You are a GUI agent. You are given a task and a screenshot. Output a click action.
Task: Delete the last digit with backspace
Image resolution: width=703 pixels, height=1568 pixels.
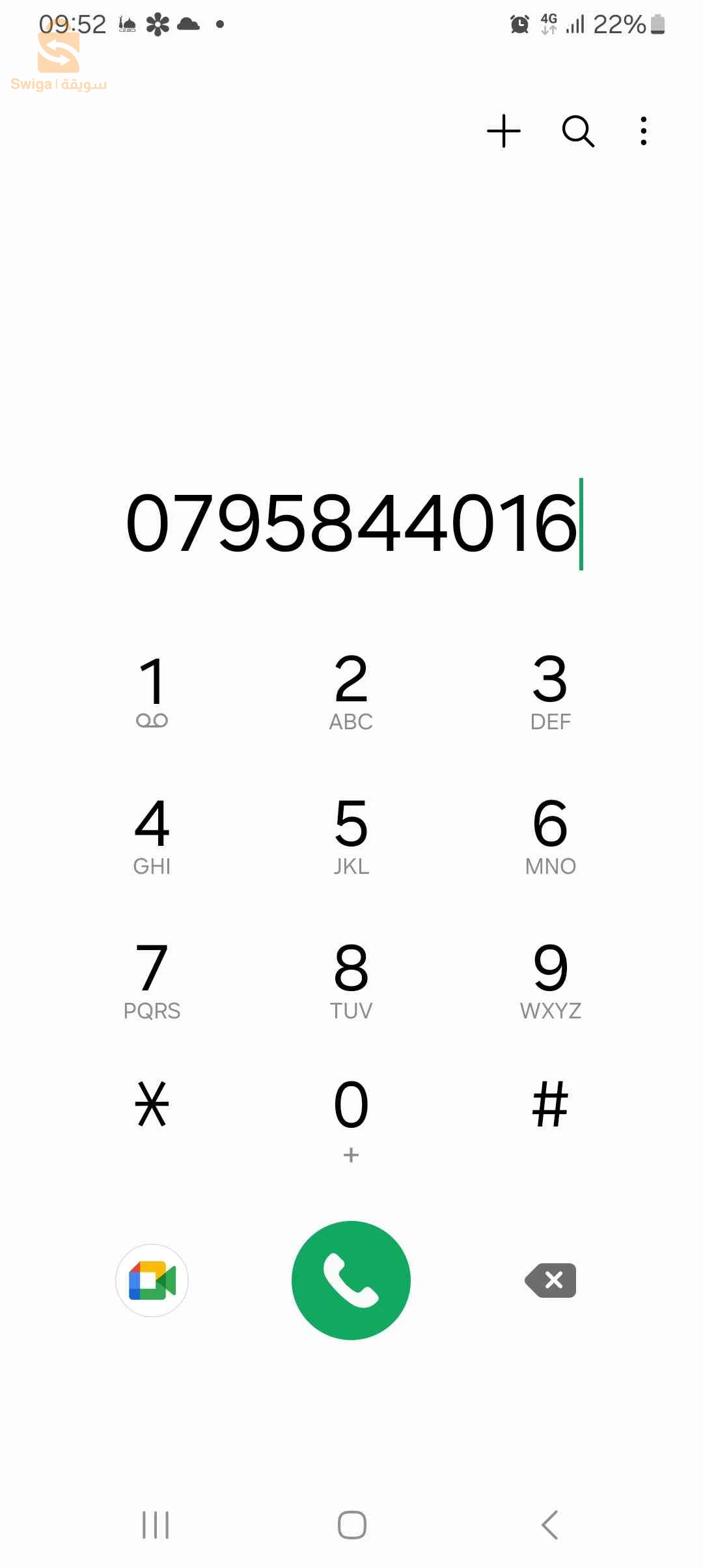click(551, 1280)
